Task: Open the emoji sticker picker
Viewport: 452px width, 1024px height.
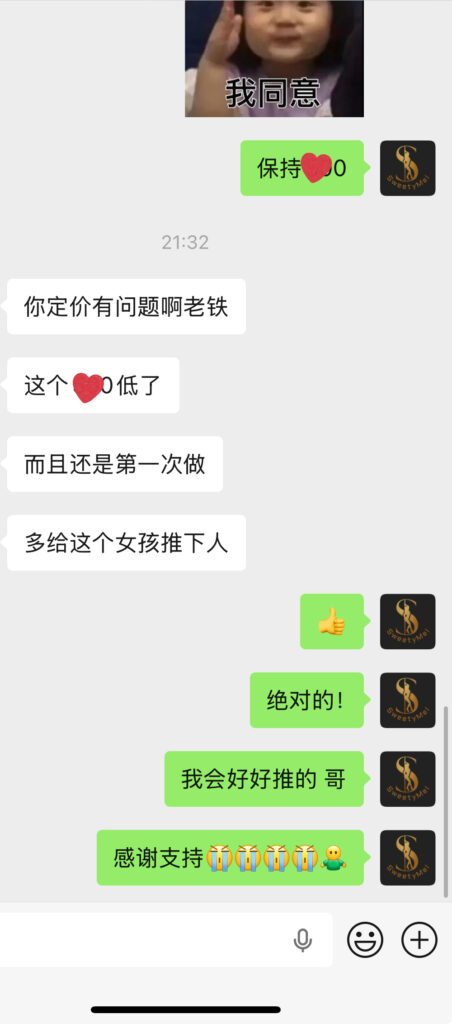Action: point(364,940)
